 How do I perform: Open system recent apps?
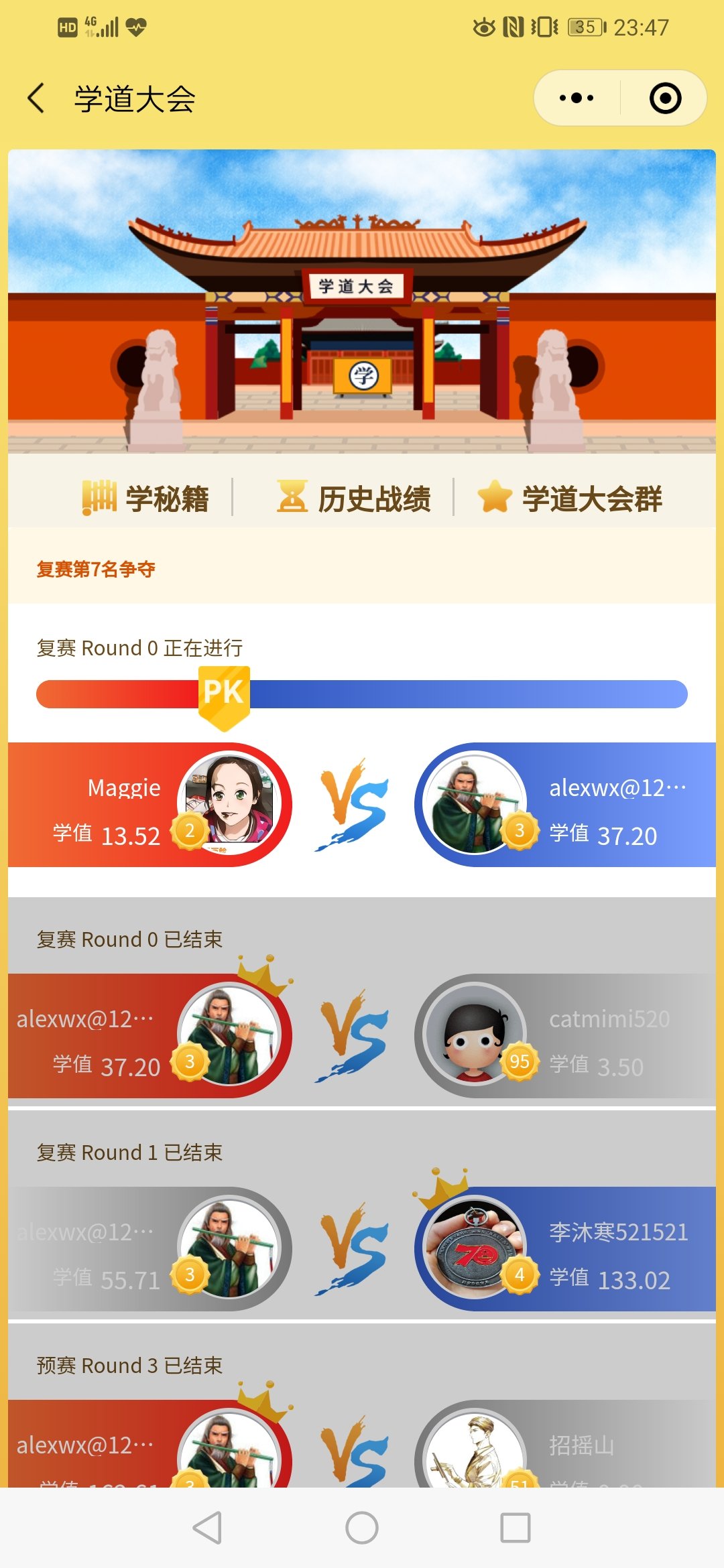(x=516, y=1528)
